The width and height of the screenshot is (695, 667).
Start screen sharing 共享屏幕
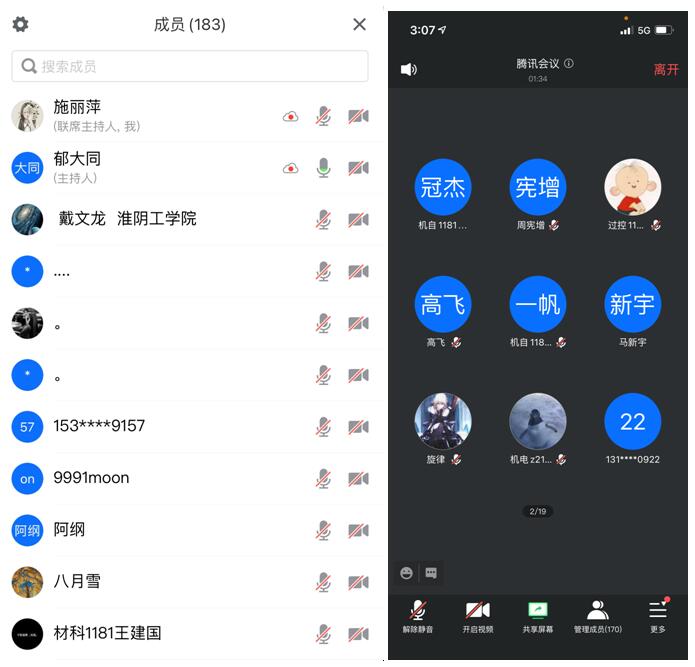[x=537, y=616]
